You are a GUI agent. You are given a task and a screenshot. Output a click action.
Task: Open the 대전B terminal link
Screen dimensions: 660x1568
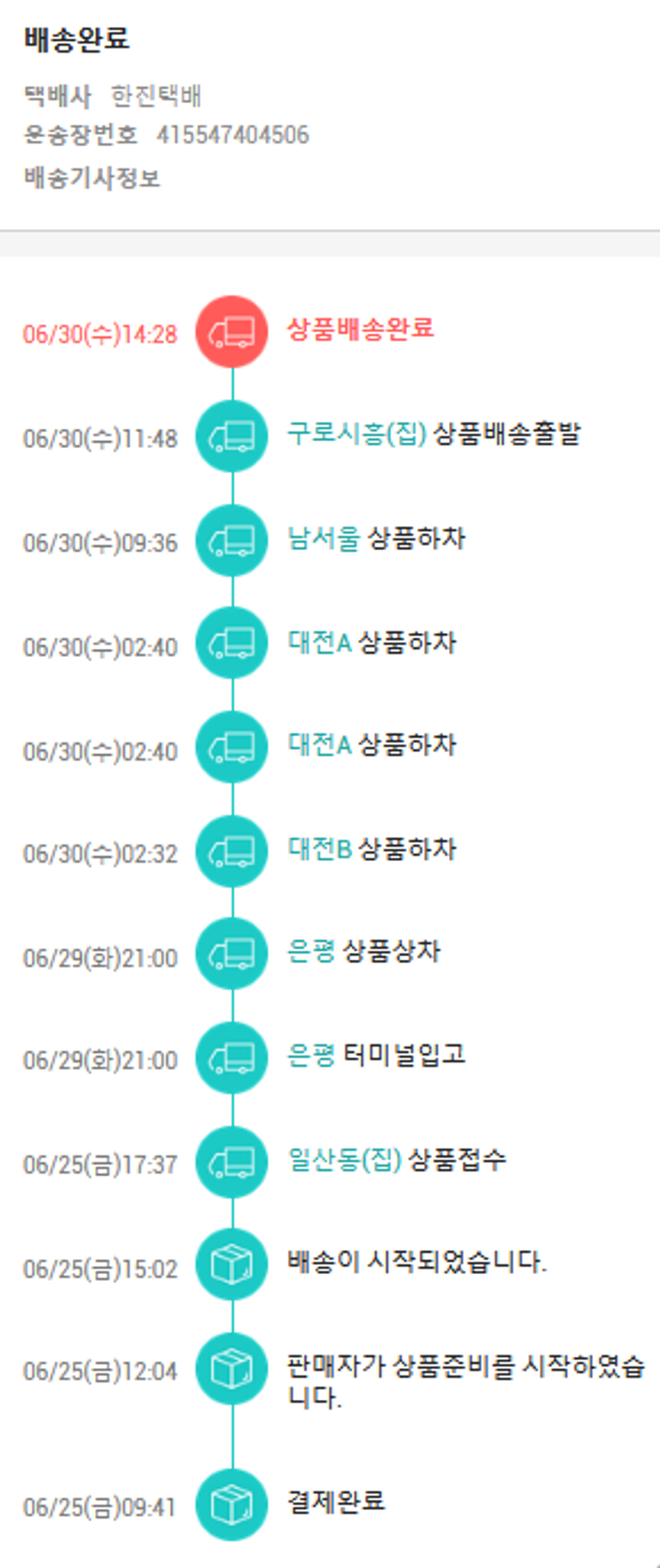(x=319, y=849)
